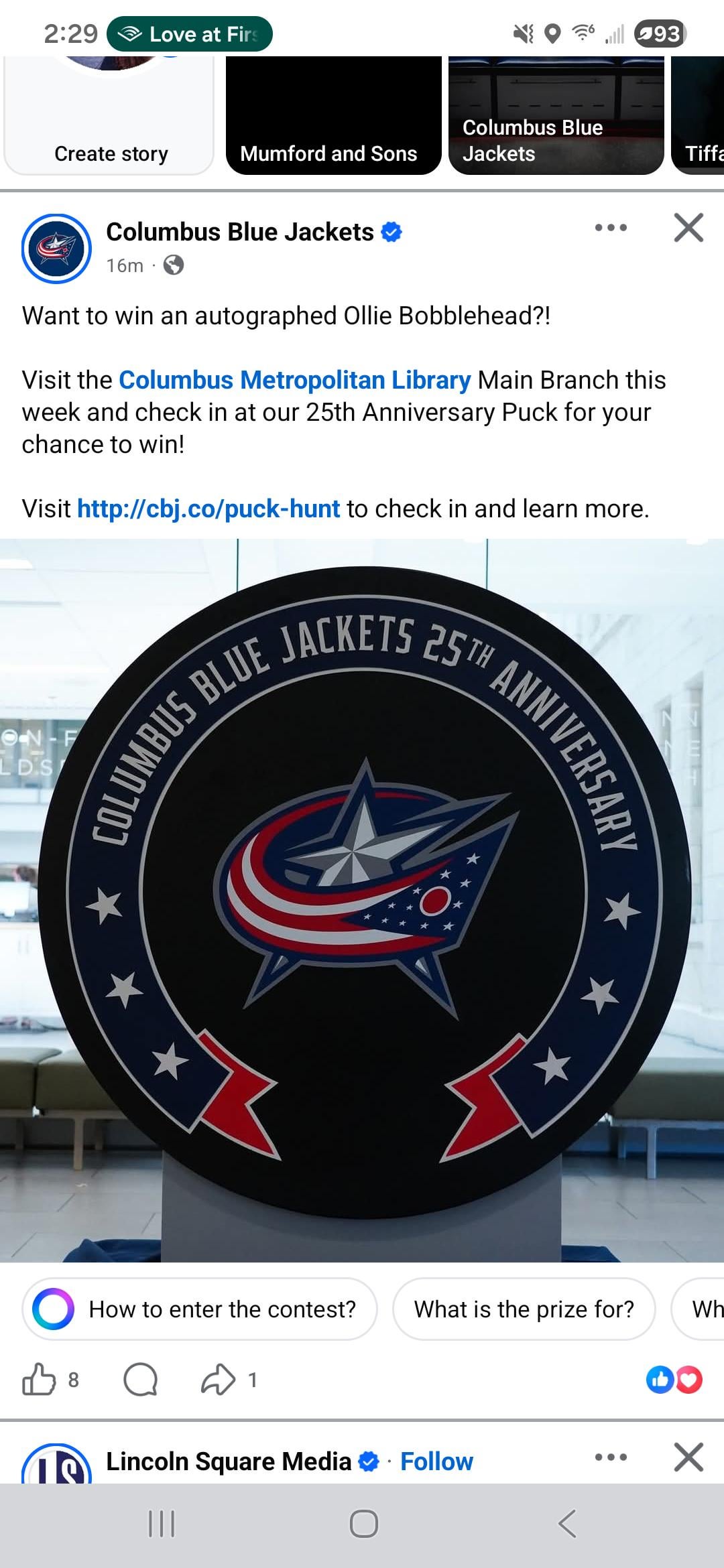
Task: Comment on the Blue Jackets post
Action: pos(141,1380)
